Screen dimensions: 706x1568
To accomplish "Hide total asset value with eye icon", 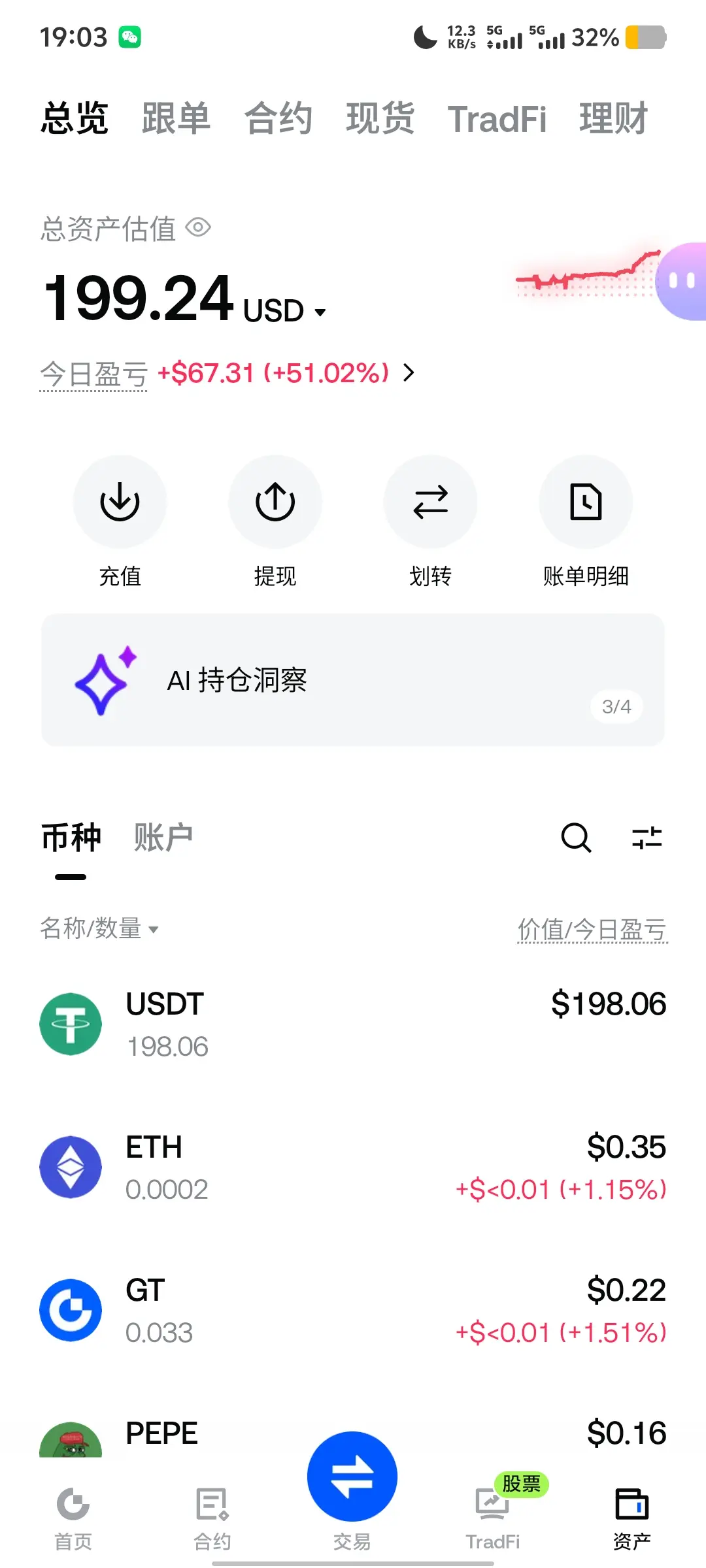I will (198, 227).
